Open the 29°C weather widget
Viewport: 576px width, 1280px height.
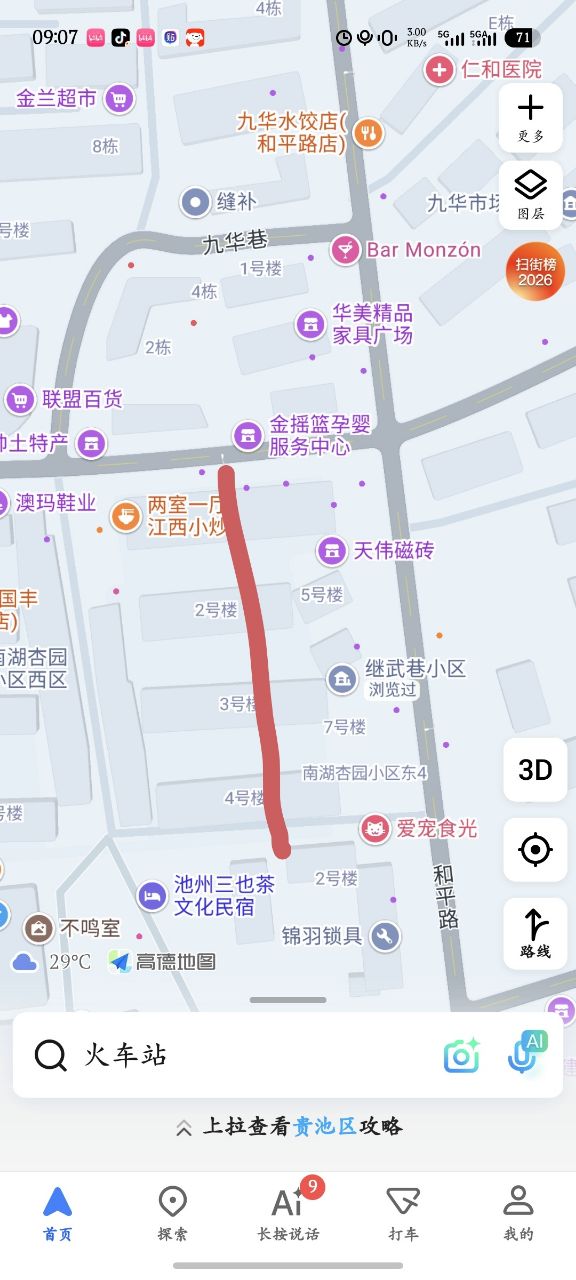point(52,962)
